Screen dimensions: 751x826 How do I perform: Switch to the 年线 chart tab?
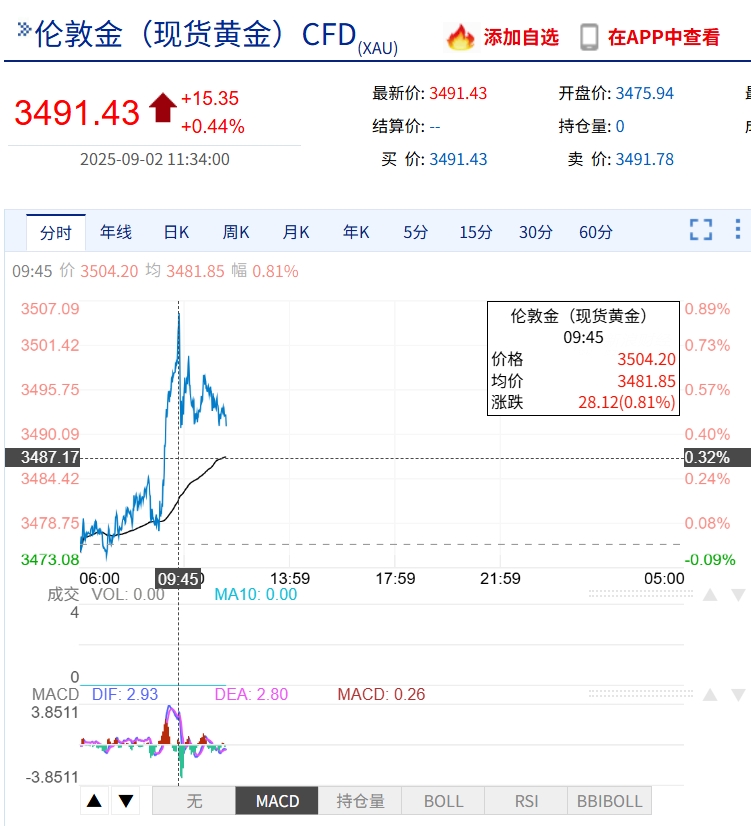(116, 232)
